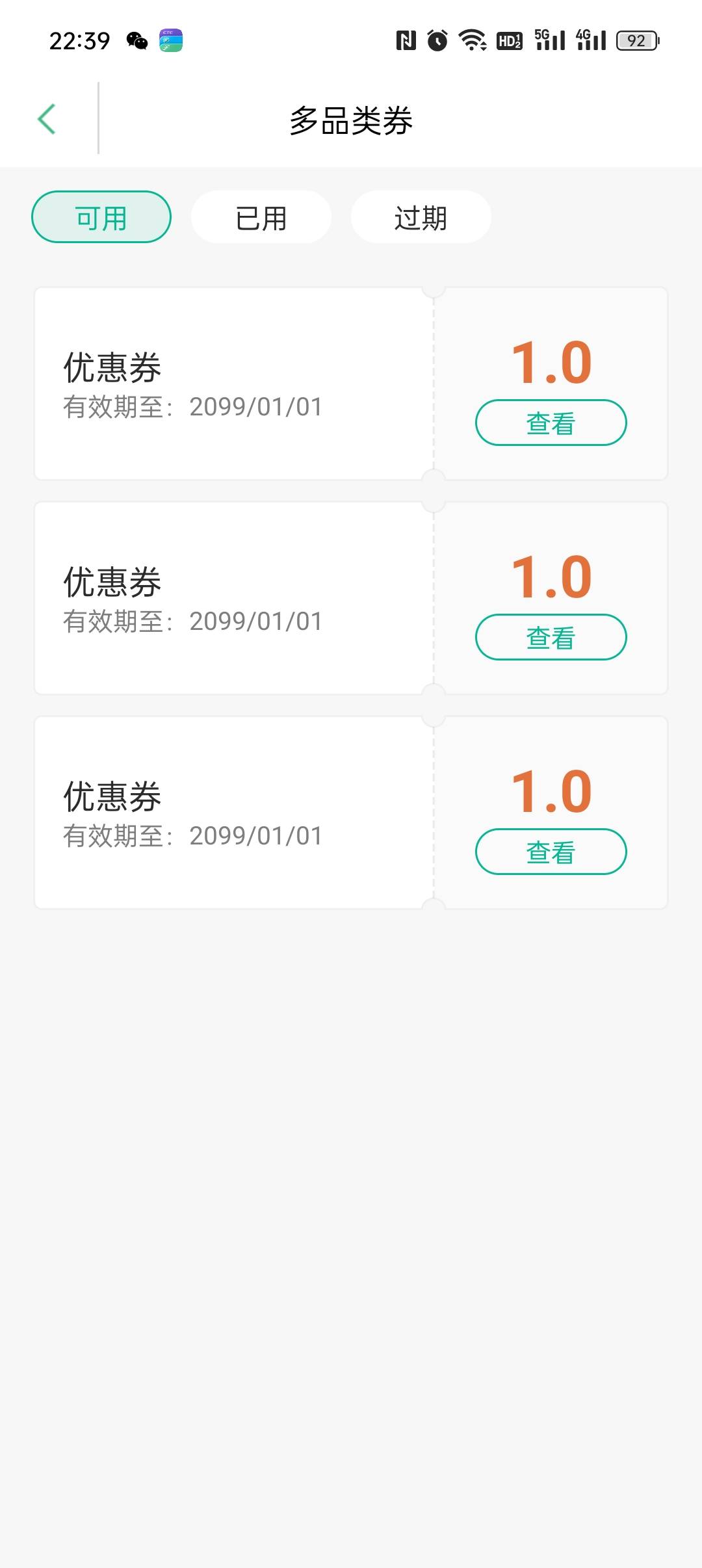Tap 查看 on the first 优惠券

click(551, 423)
